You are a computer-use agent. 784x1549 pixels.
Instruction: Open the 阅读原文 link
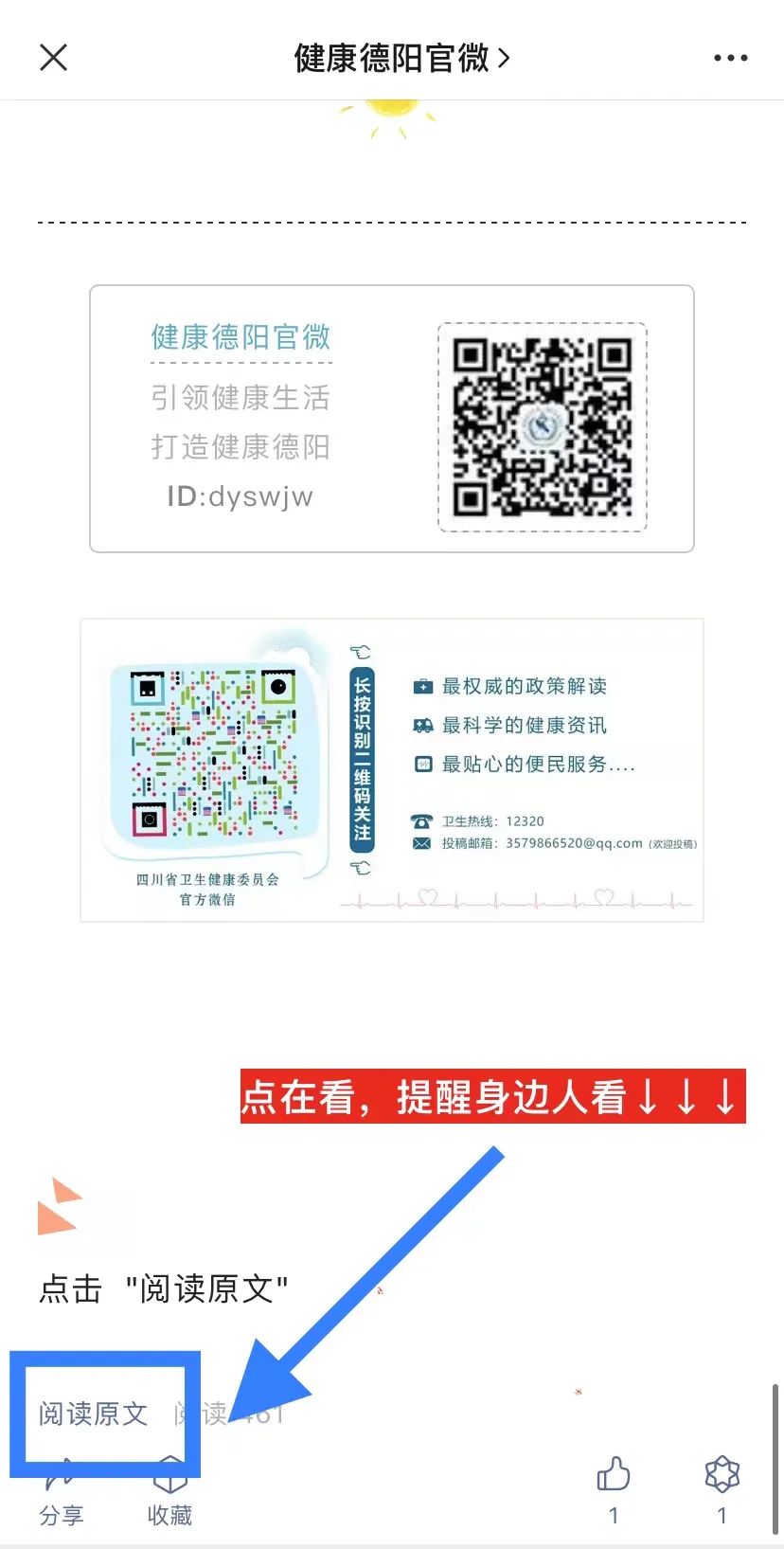93,1414
